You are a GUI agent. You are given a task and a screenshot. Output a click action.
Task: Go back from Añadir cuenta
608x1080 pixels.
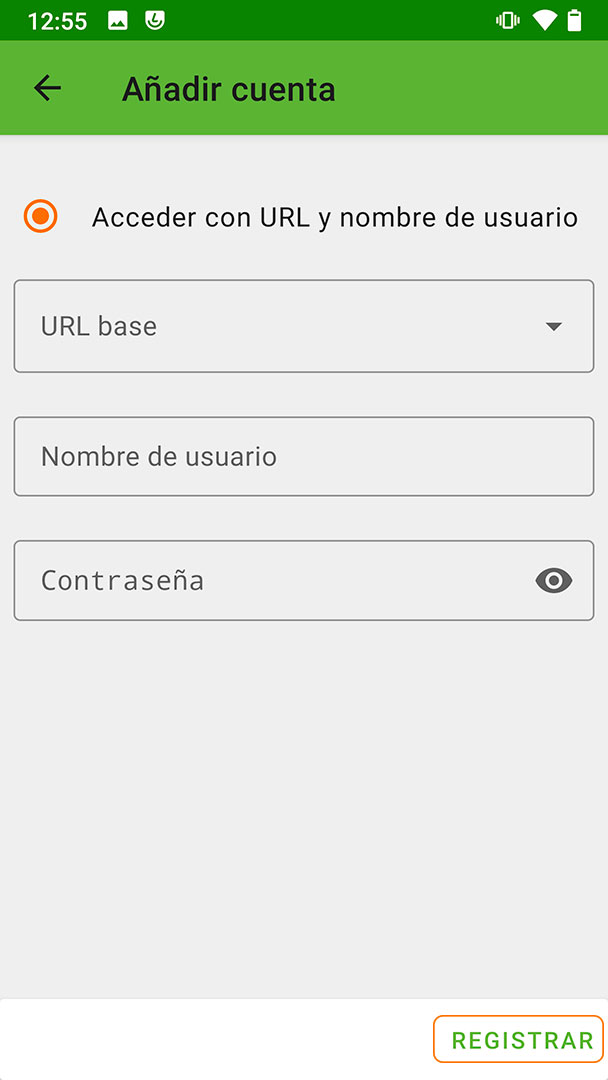coord(48,88)
